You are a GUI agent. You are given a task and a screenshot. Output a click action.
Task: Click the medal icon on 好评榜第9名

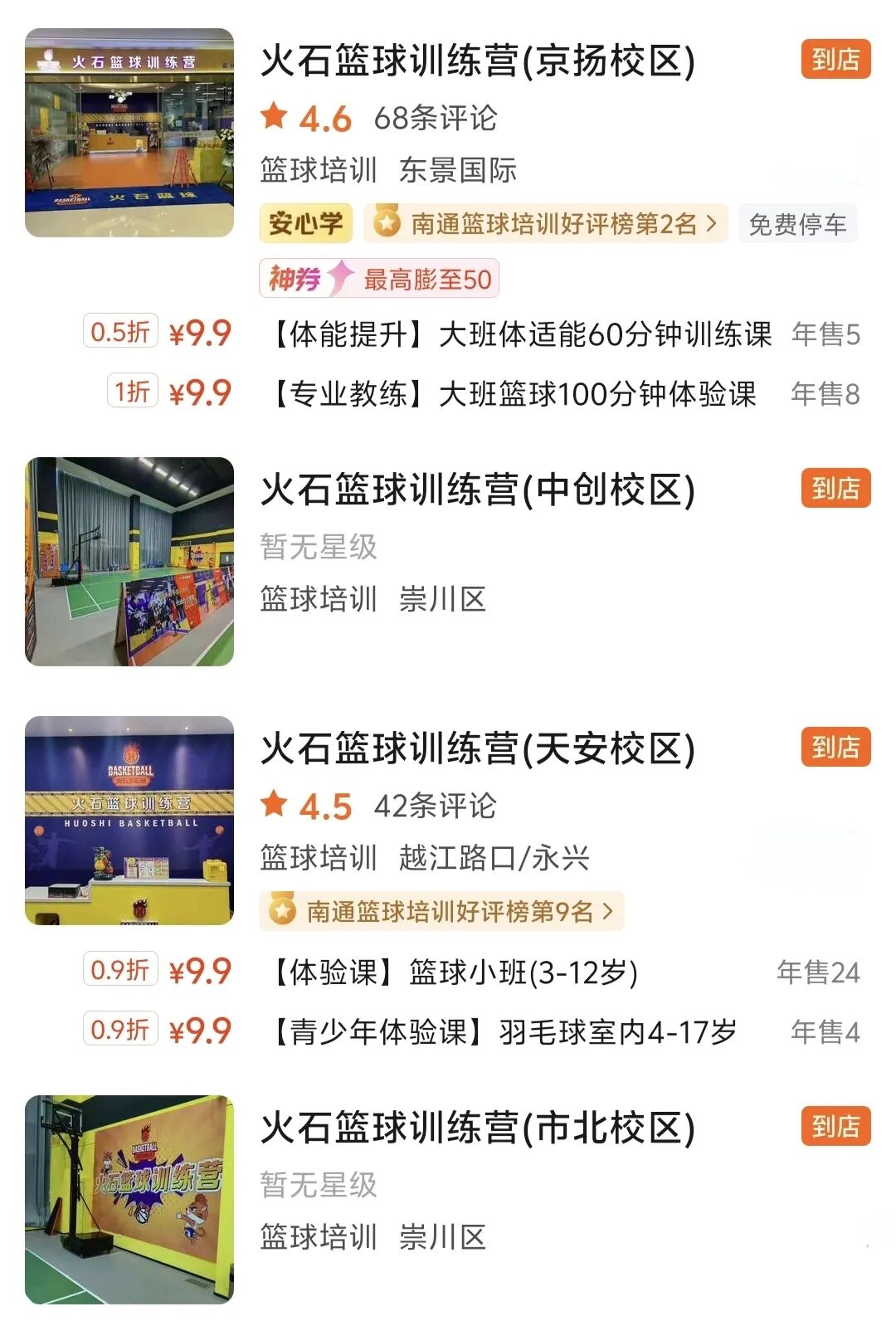(x=285, y=910)
